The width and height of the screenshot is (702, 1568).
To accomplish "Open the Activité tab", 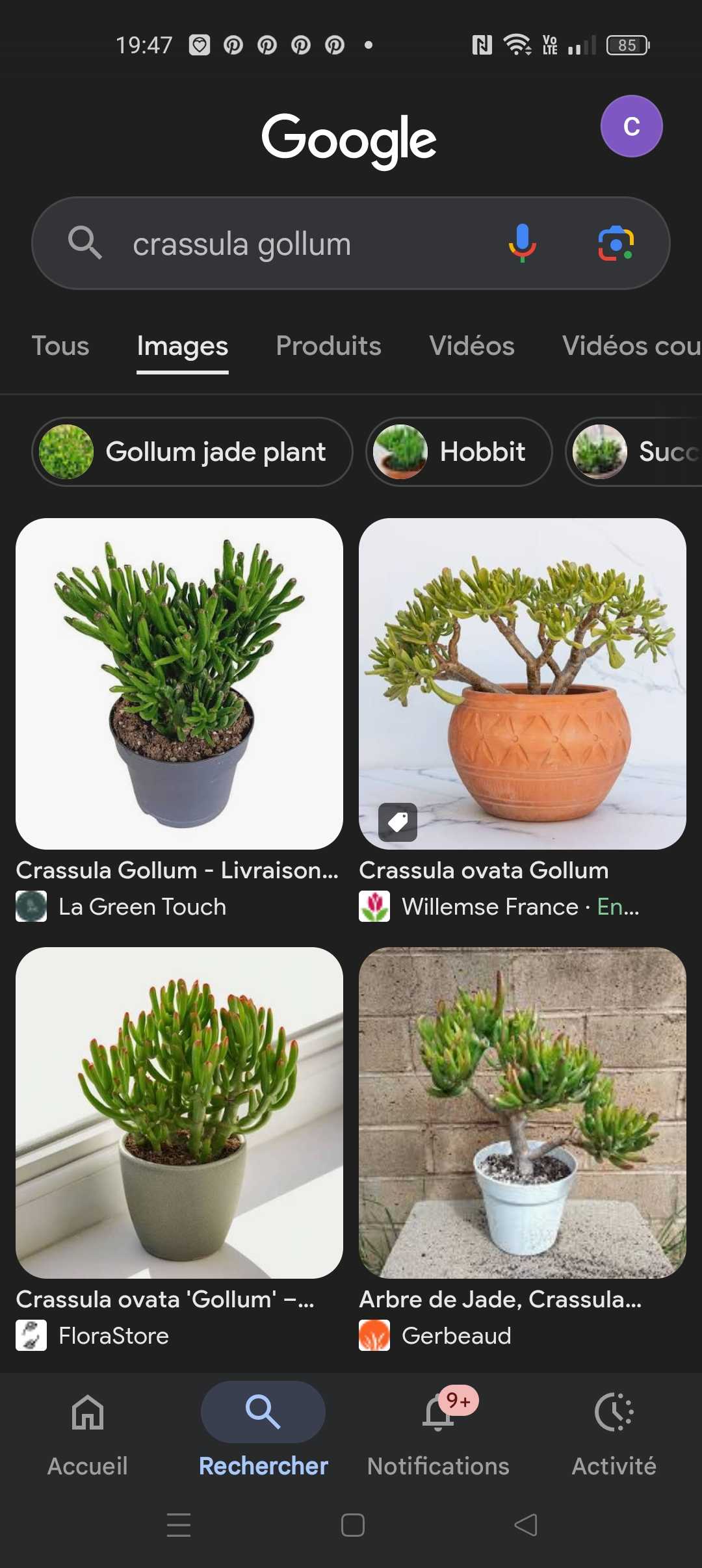I will point(614,1430).
